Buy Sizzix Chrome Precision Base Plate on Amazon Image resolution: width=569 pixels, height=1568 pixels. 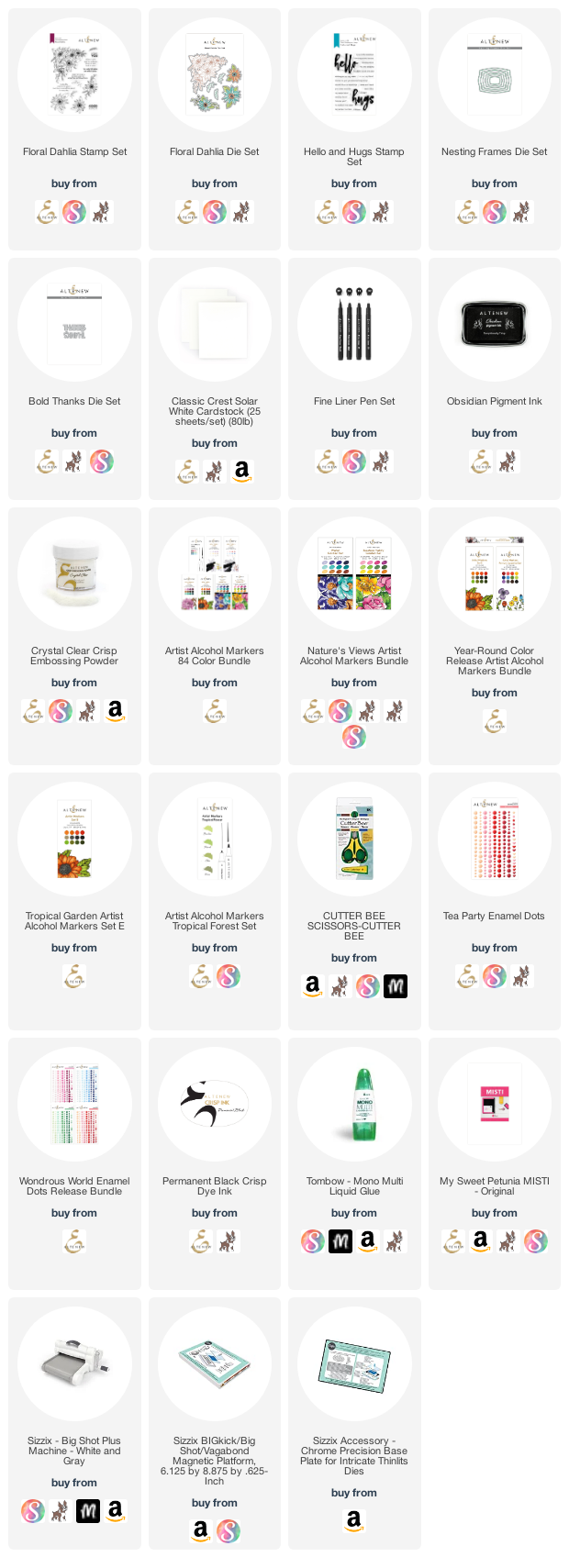[x=354, y=1520]
